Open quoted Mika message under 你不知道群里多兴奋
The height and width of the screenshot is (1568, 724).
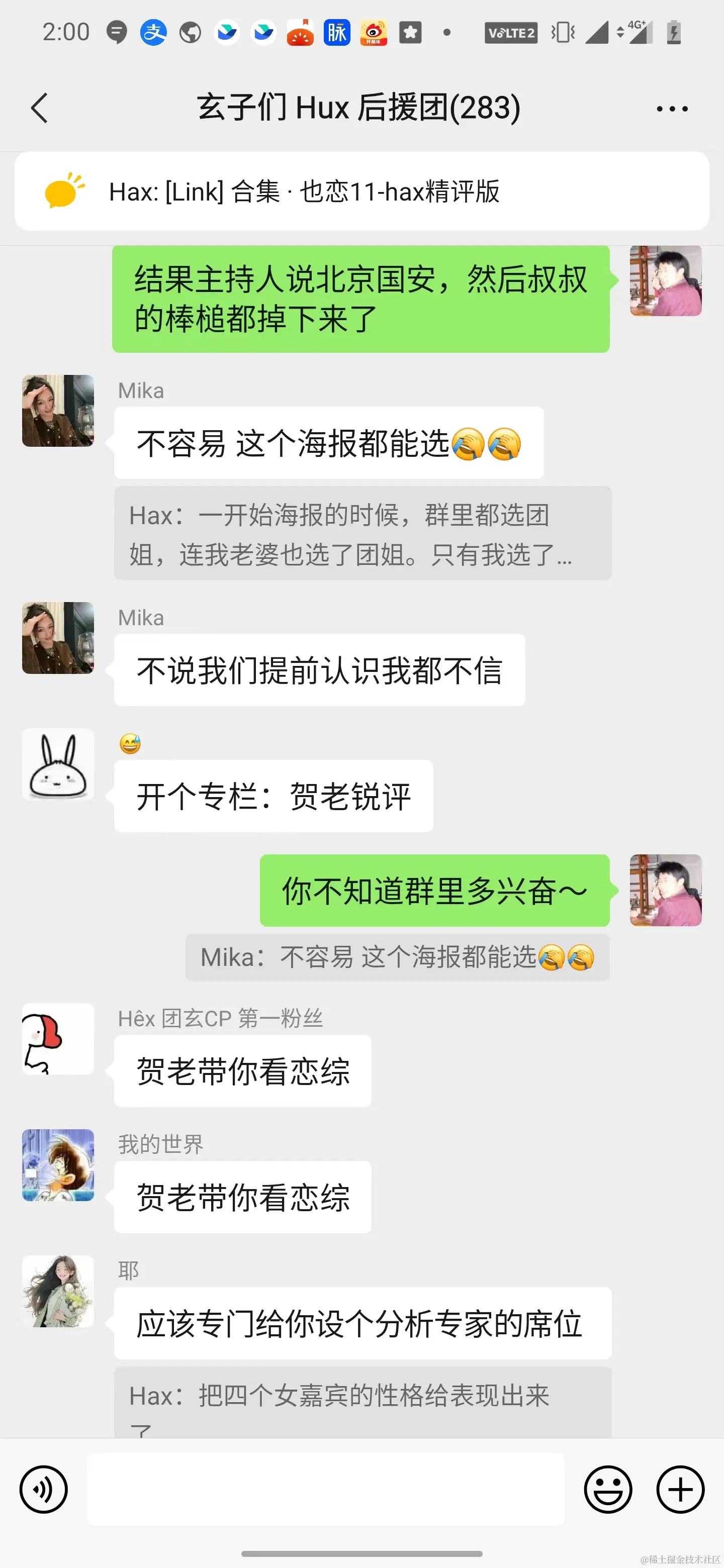397,957
